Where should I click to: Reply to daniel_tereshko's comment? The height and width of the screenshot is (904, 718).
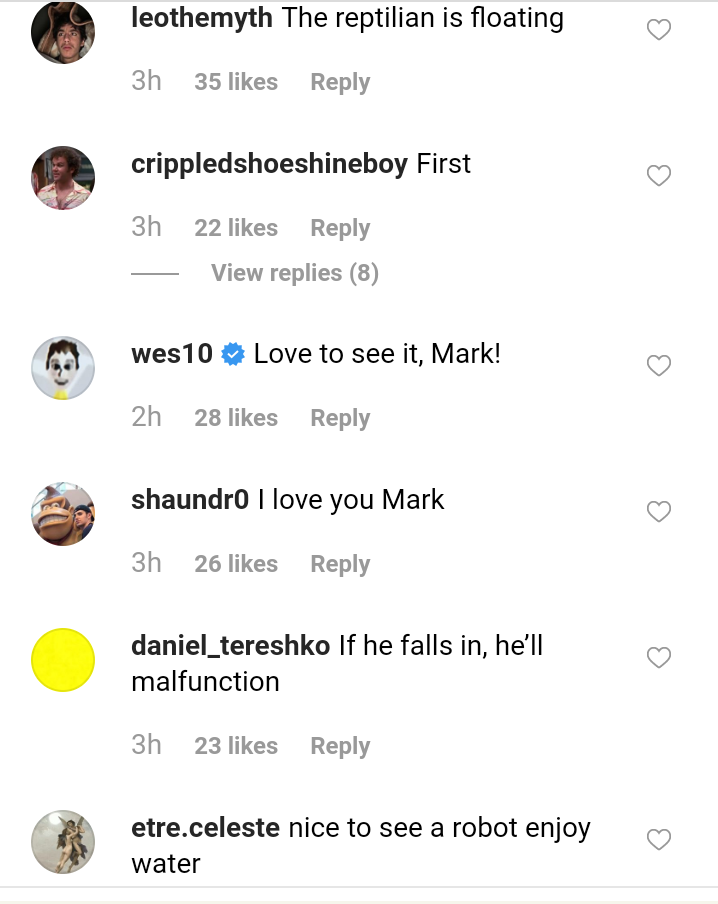tap(340, 746)
